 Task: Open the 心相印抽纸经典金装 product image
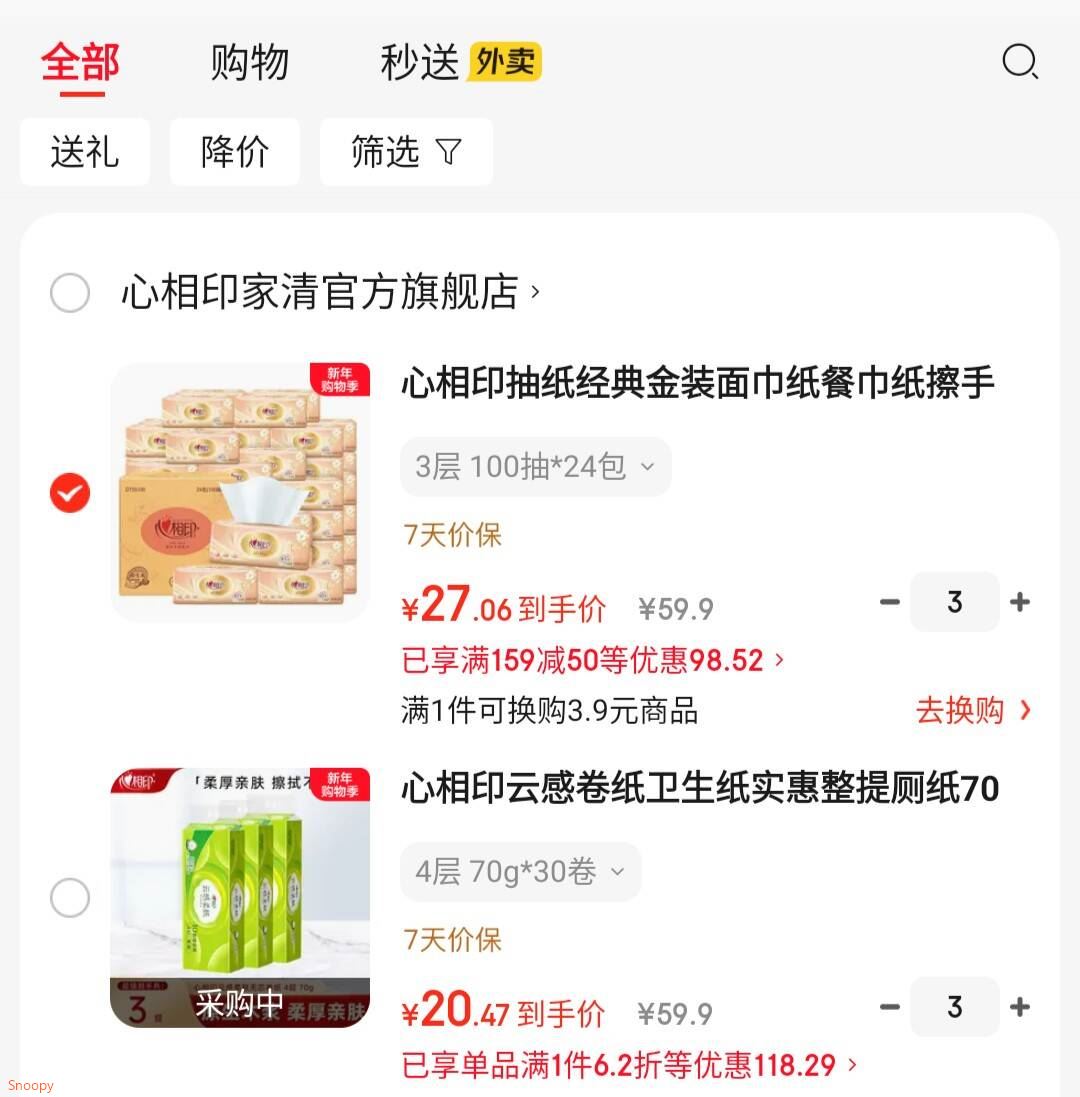(x=240, y=492)
